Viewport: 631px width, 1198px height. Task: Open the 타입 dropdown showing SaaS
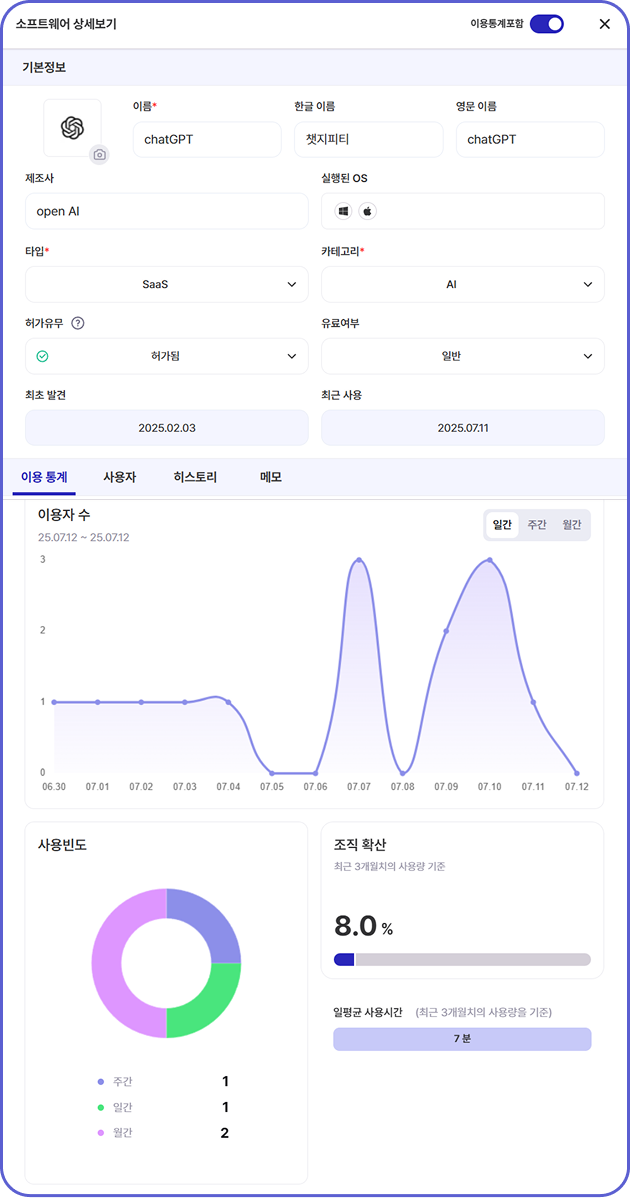click(166, 284)
